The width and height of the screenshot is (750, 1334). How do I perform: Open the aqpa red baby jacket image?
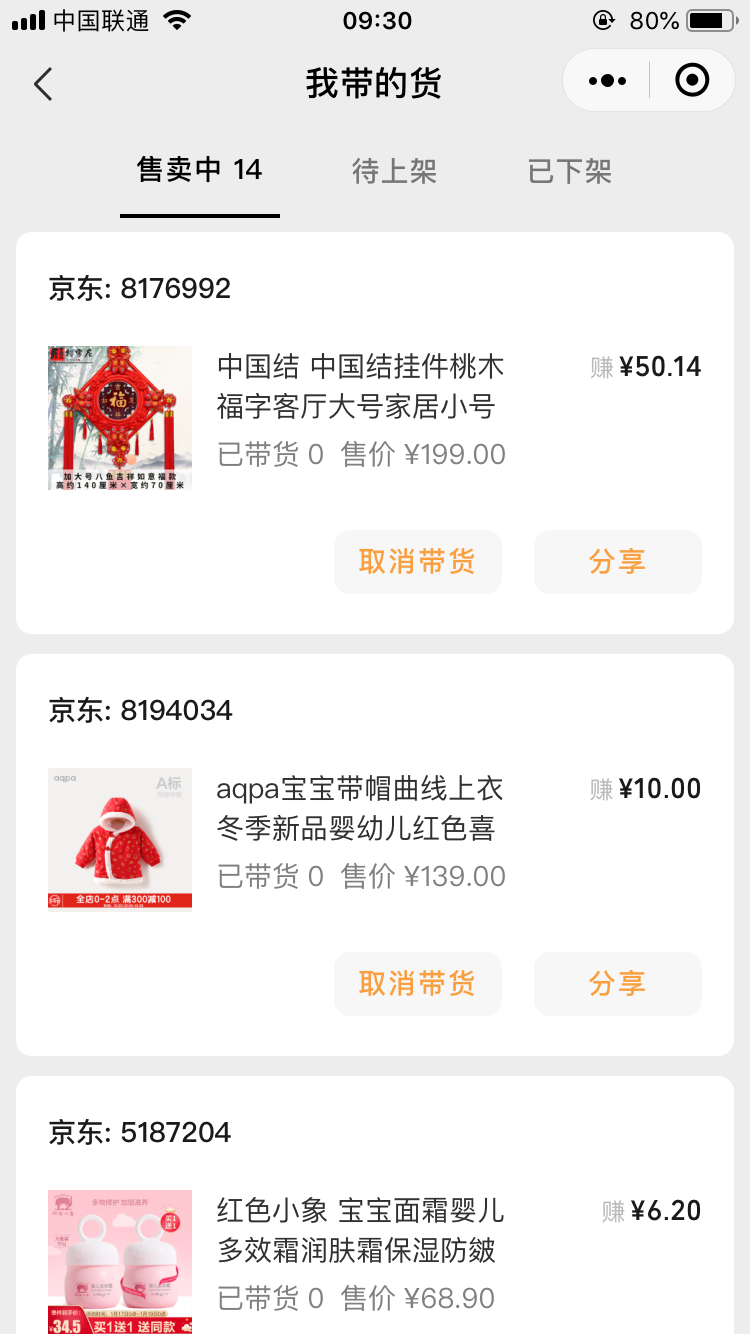pyautogui.click(x=120, y=840)
